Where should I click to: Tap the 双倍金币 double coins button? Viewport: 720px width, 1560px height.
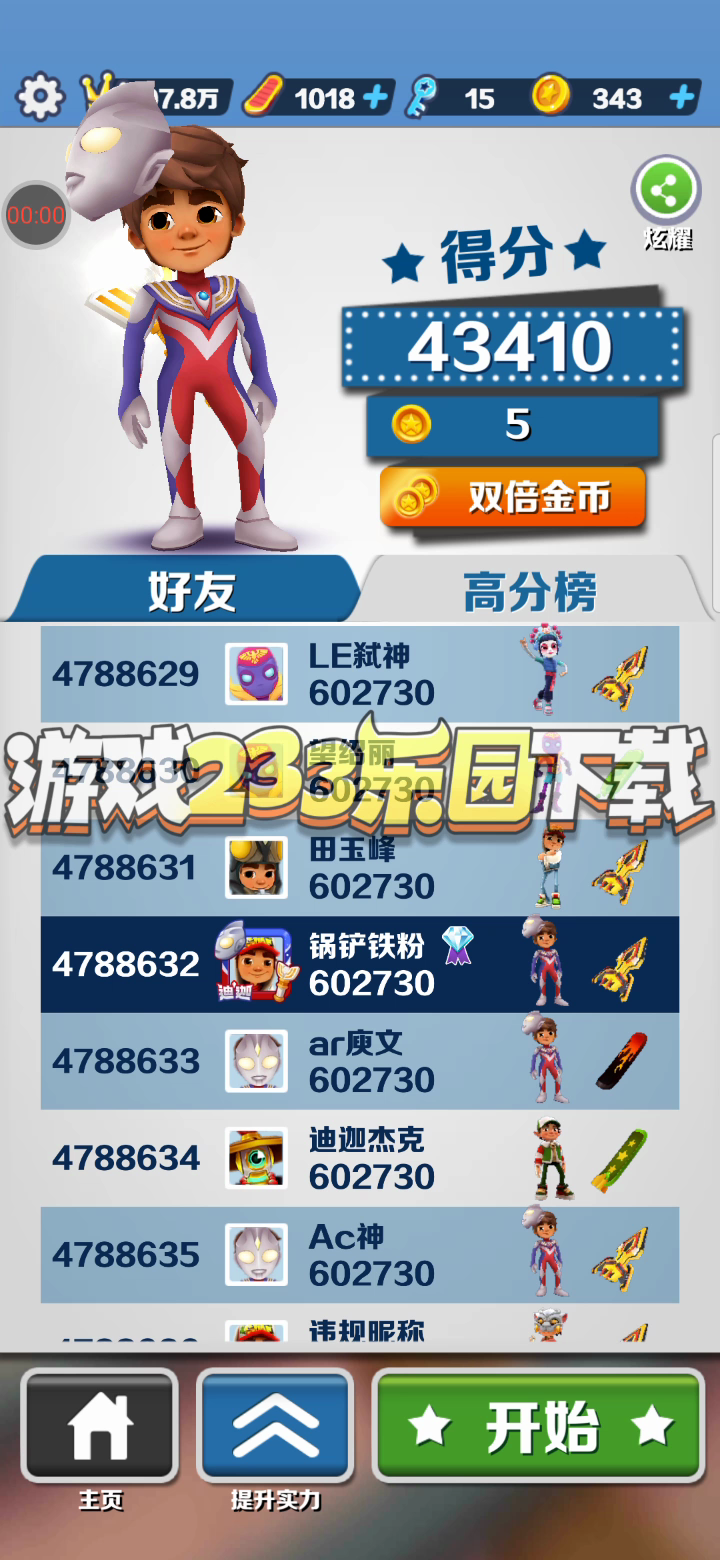[x=513, y=497]
